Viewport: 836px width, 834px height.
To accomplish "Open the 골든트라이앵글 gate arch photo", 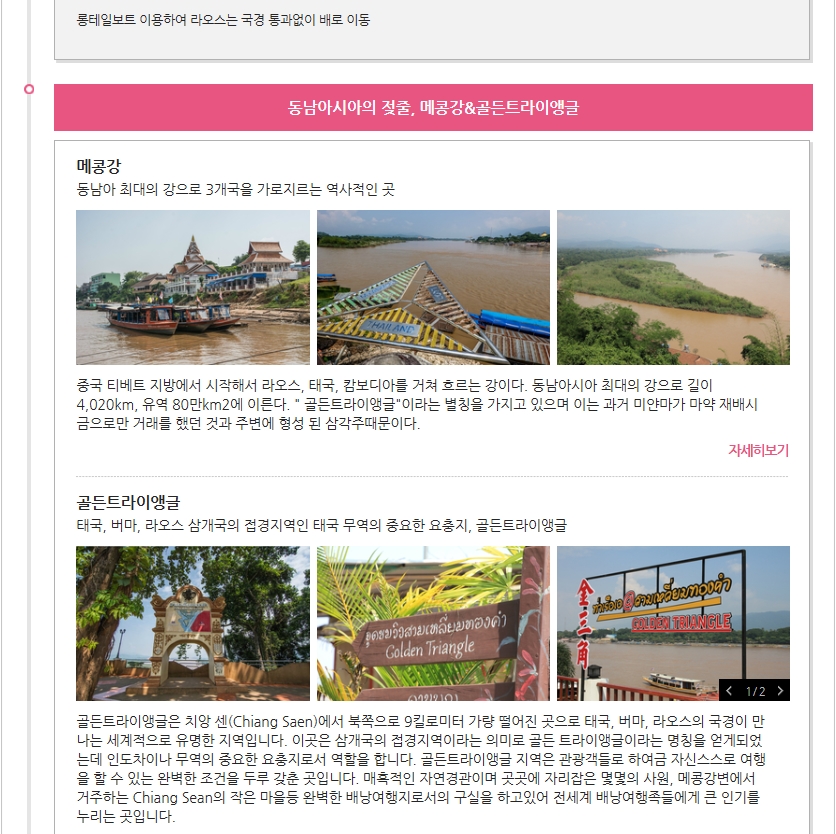I will (x=192, y=623).
